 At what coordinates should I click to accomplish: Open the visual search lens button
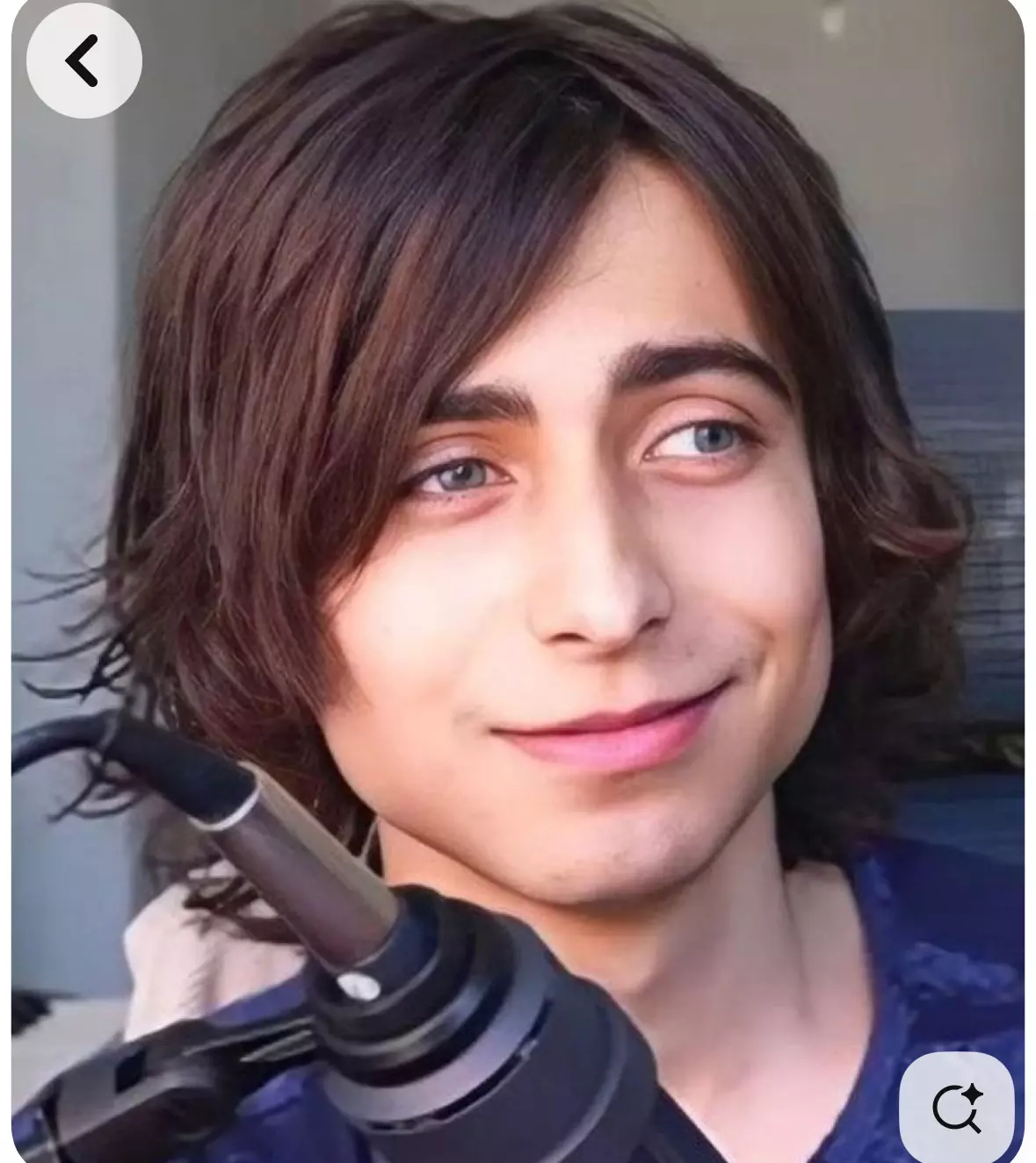(957, 1108)
